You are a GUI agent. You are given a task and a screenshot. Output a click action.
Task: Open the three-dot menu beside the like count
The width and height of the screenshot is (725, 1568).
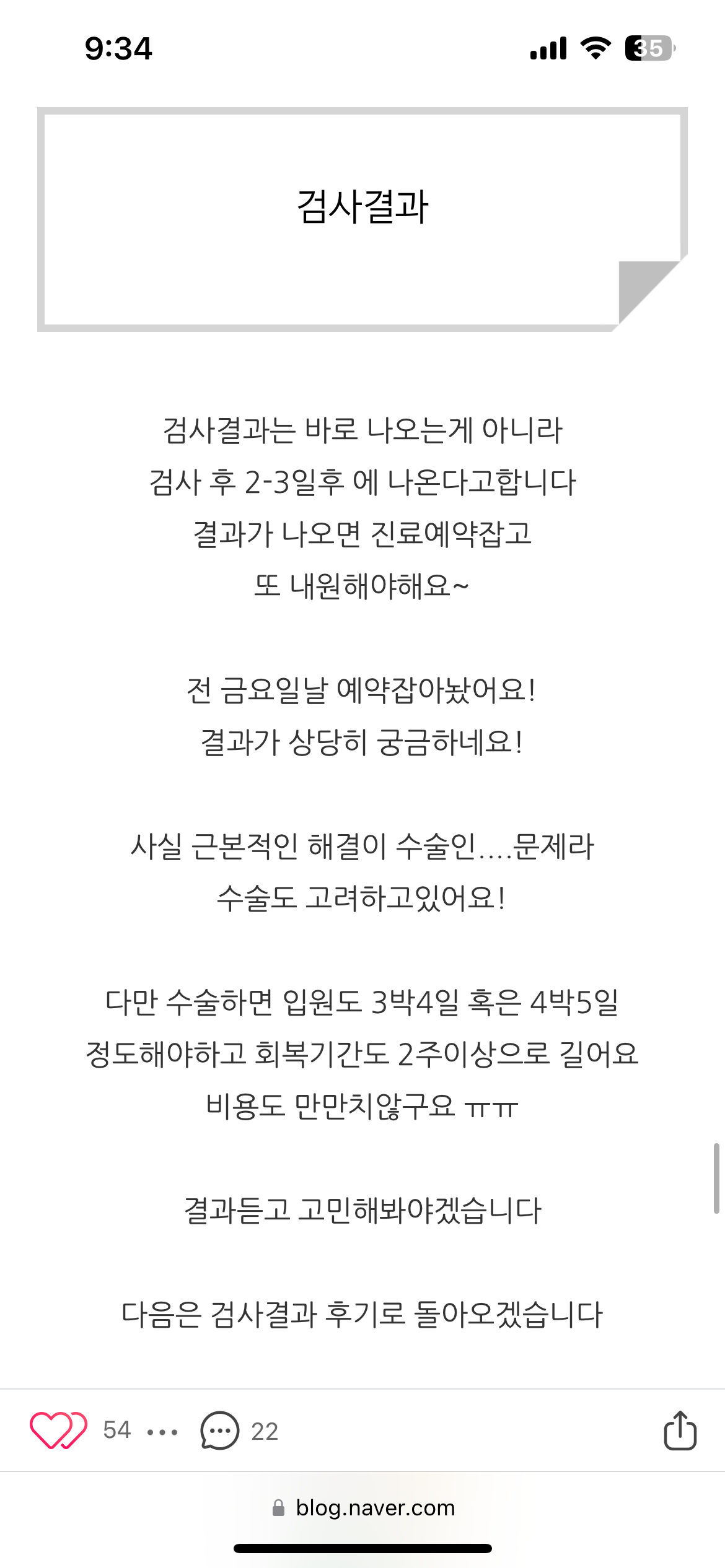(162, 1432)
